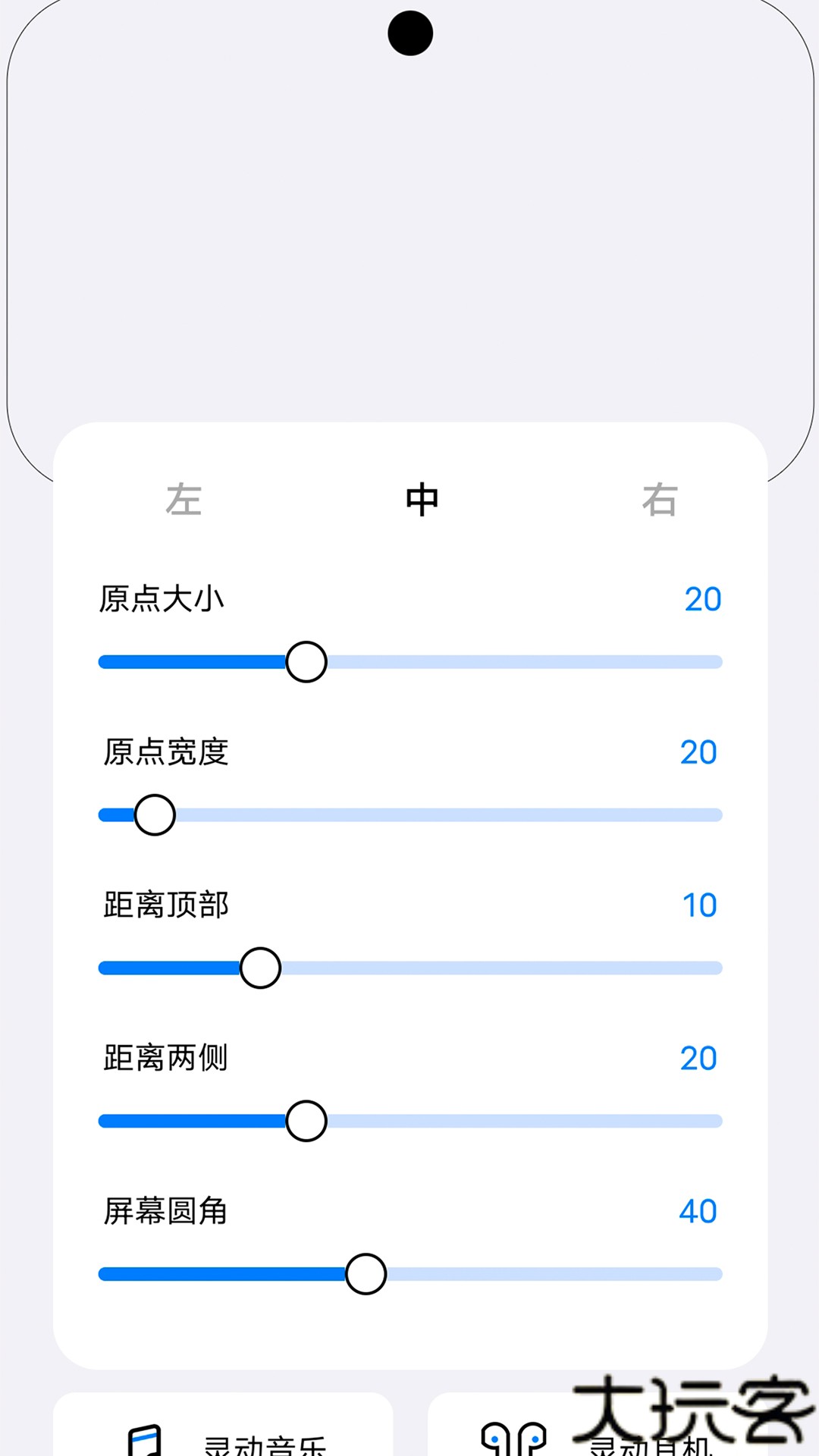Screen dimensions: 819x1456
Task: Click the 原点宽度 slider handle
Action: pos(154,814)
